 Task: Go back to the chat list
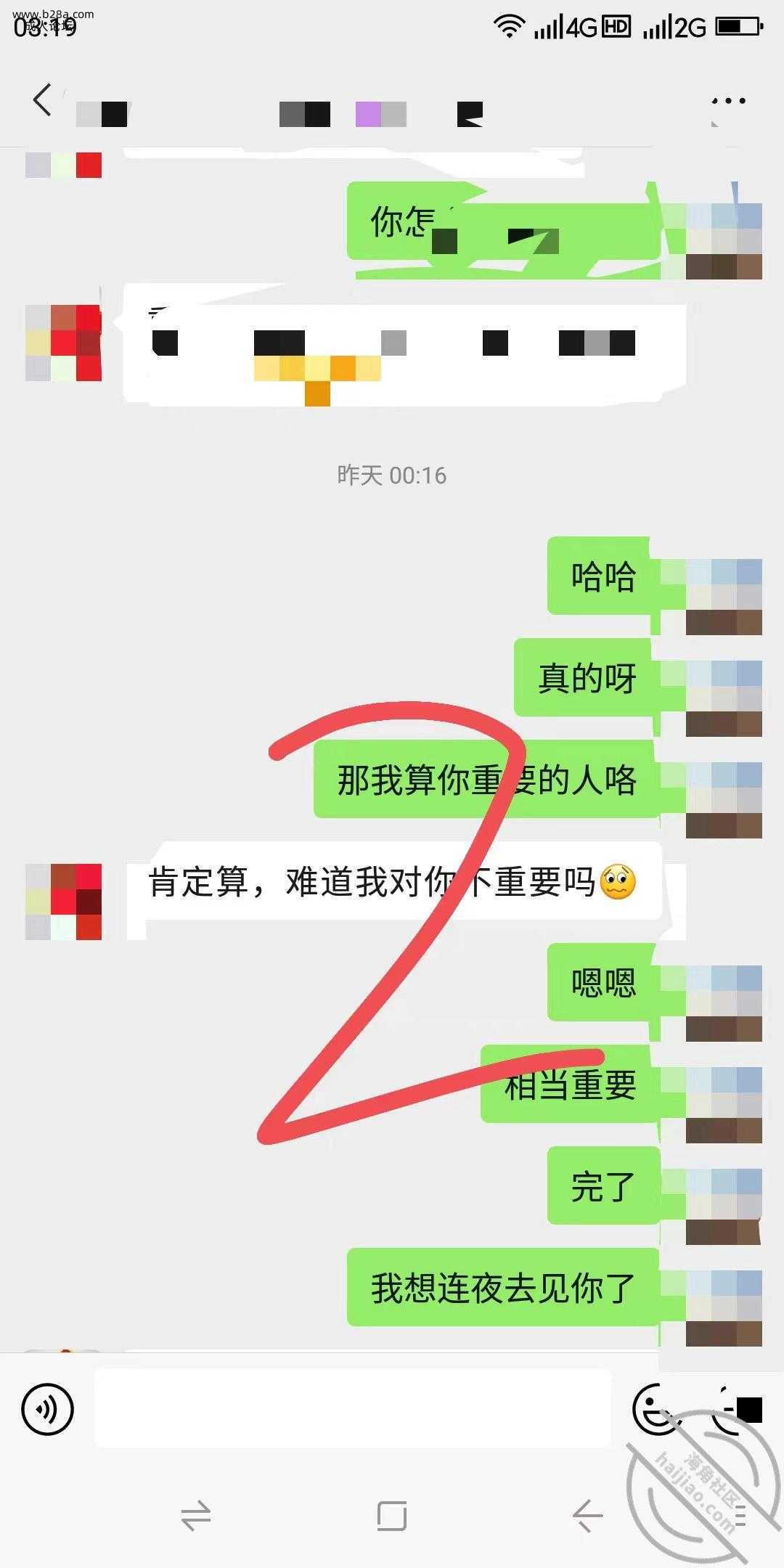point(42,100)
